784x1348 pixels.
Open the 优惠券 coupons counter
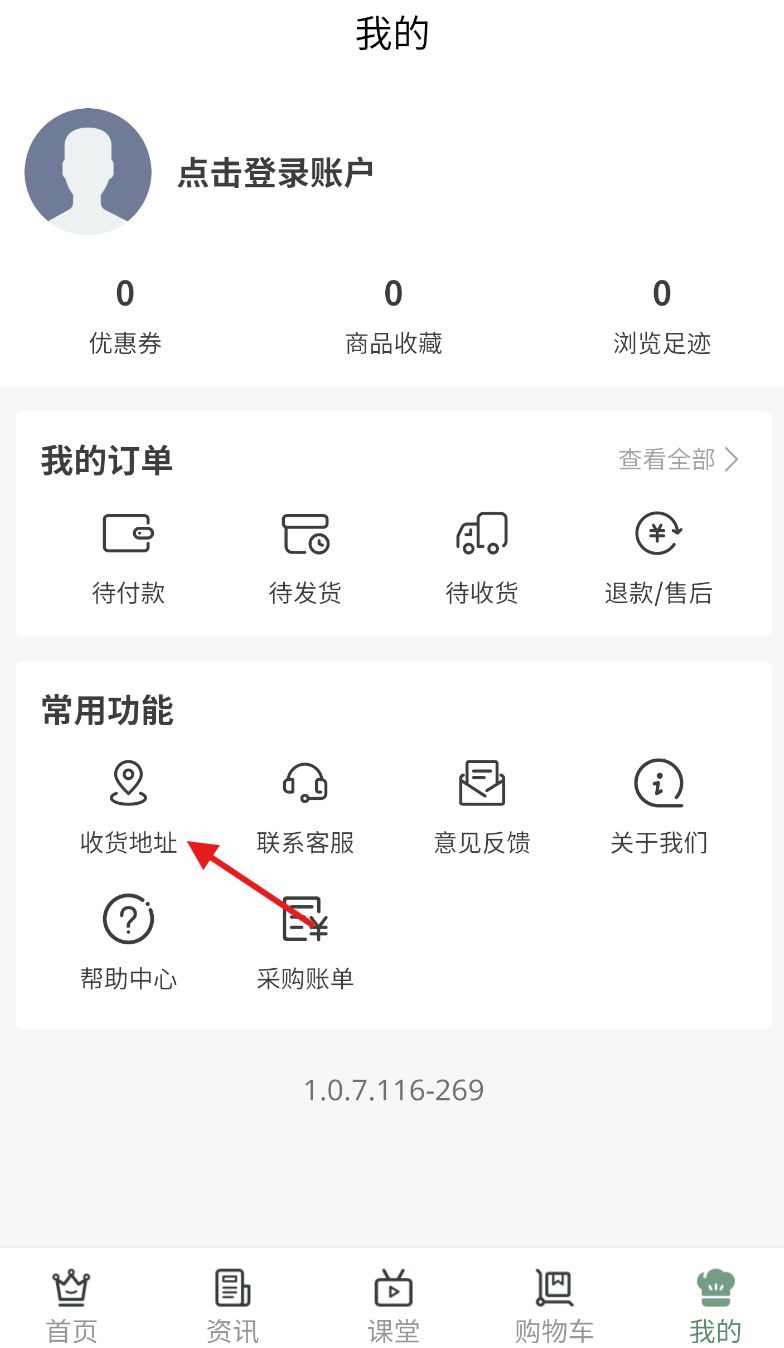pyautogui.click(x=125, y=318)
